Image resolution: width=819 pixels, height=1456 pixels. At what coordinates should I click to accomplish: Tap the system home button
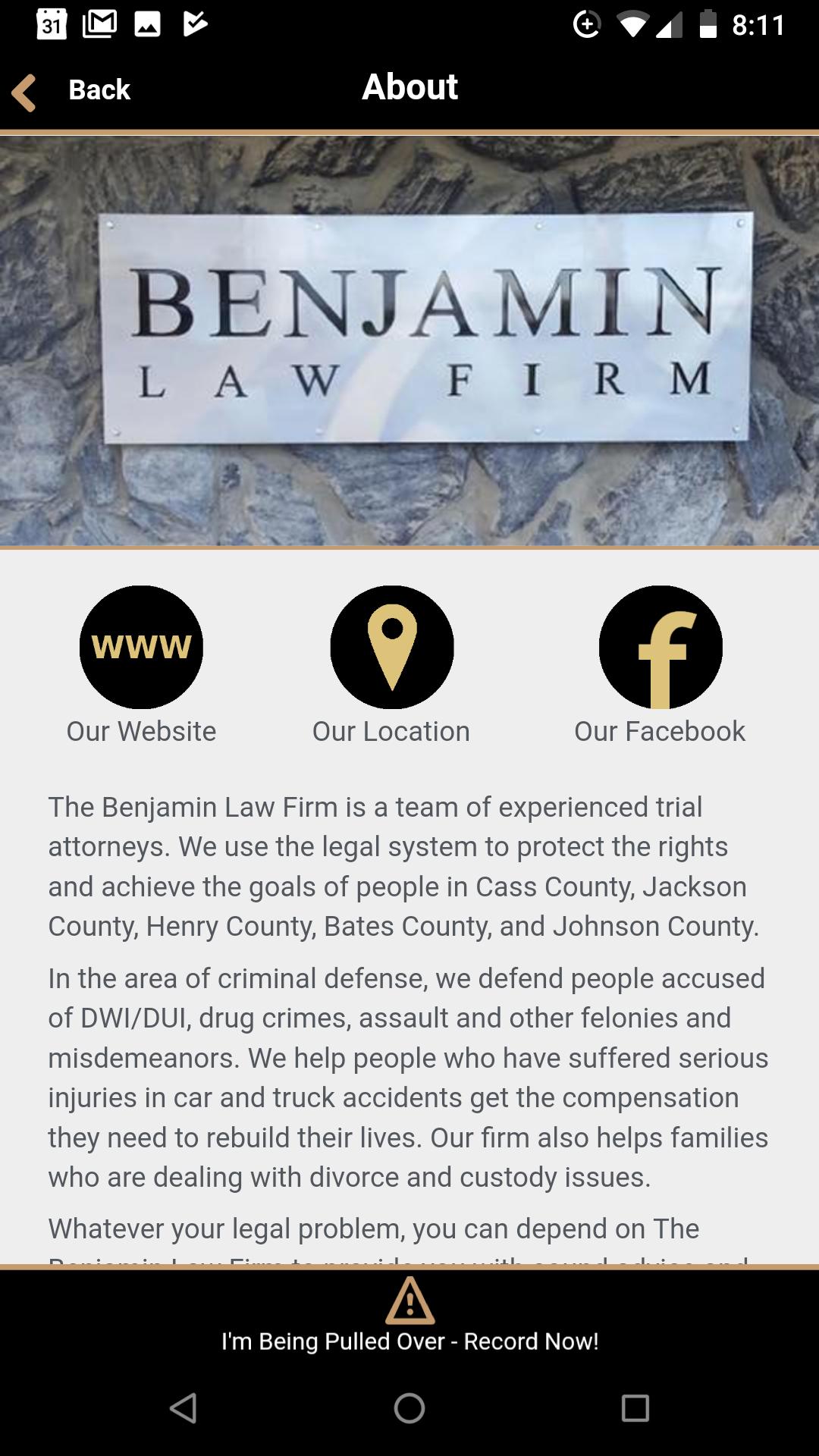[409, 1408]
